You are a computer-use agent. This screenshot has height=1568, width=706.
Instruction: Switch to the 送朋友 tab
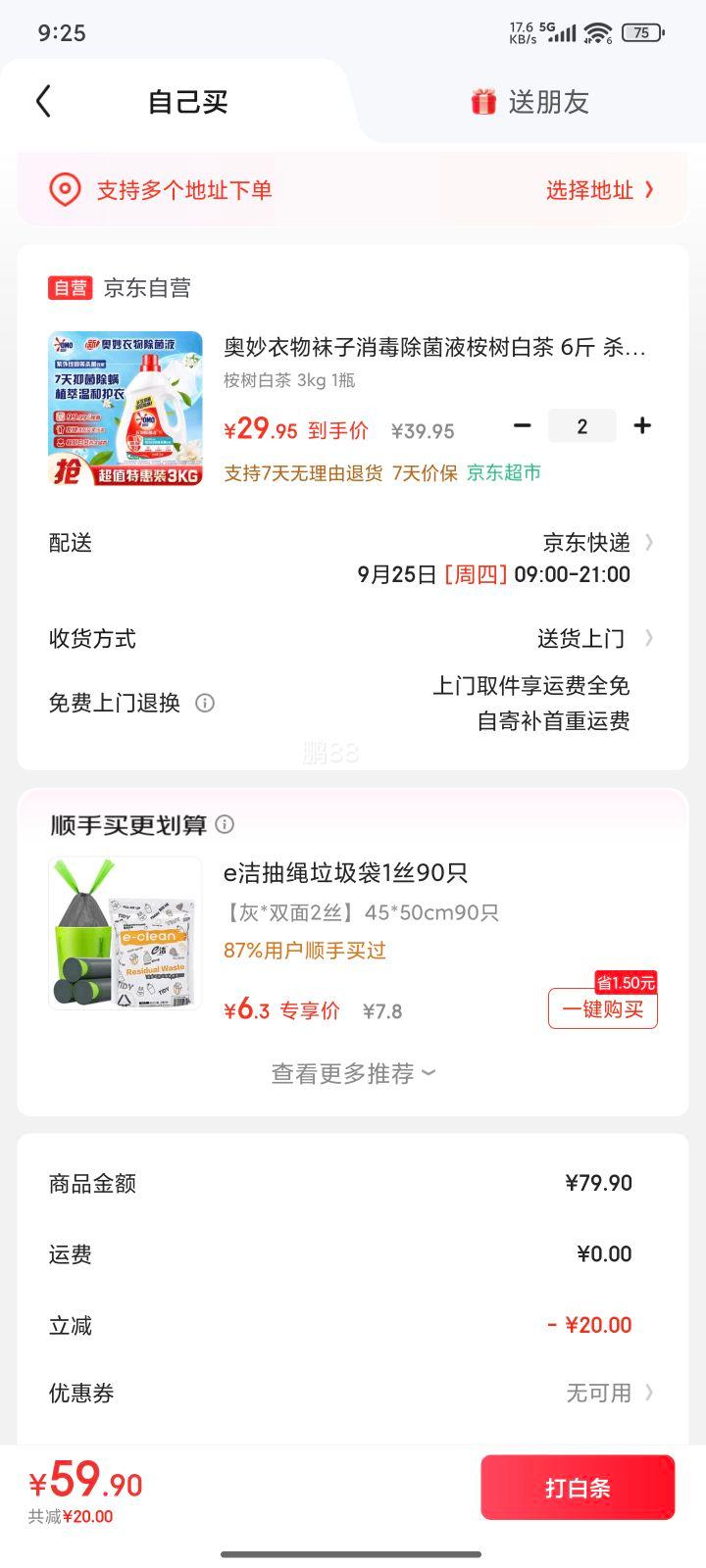[530, 102]
